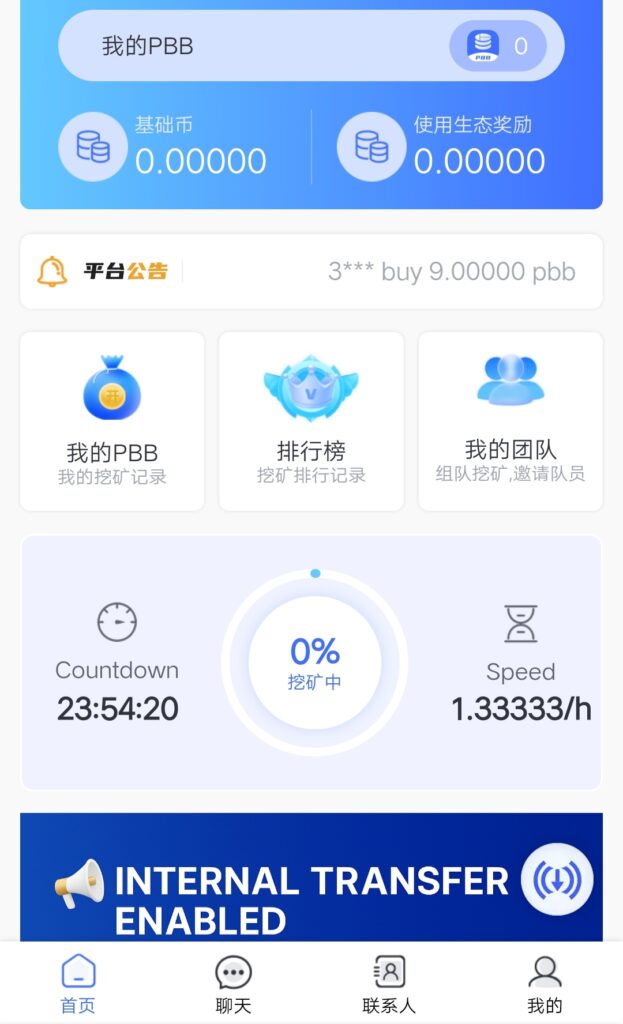Viewport: 623px width, 1024px height.
Task: Open the 平台公告 announcement row
Action: click(311, 271)
